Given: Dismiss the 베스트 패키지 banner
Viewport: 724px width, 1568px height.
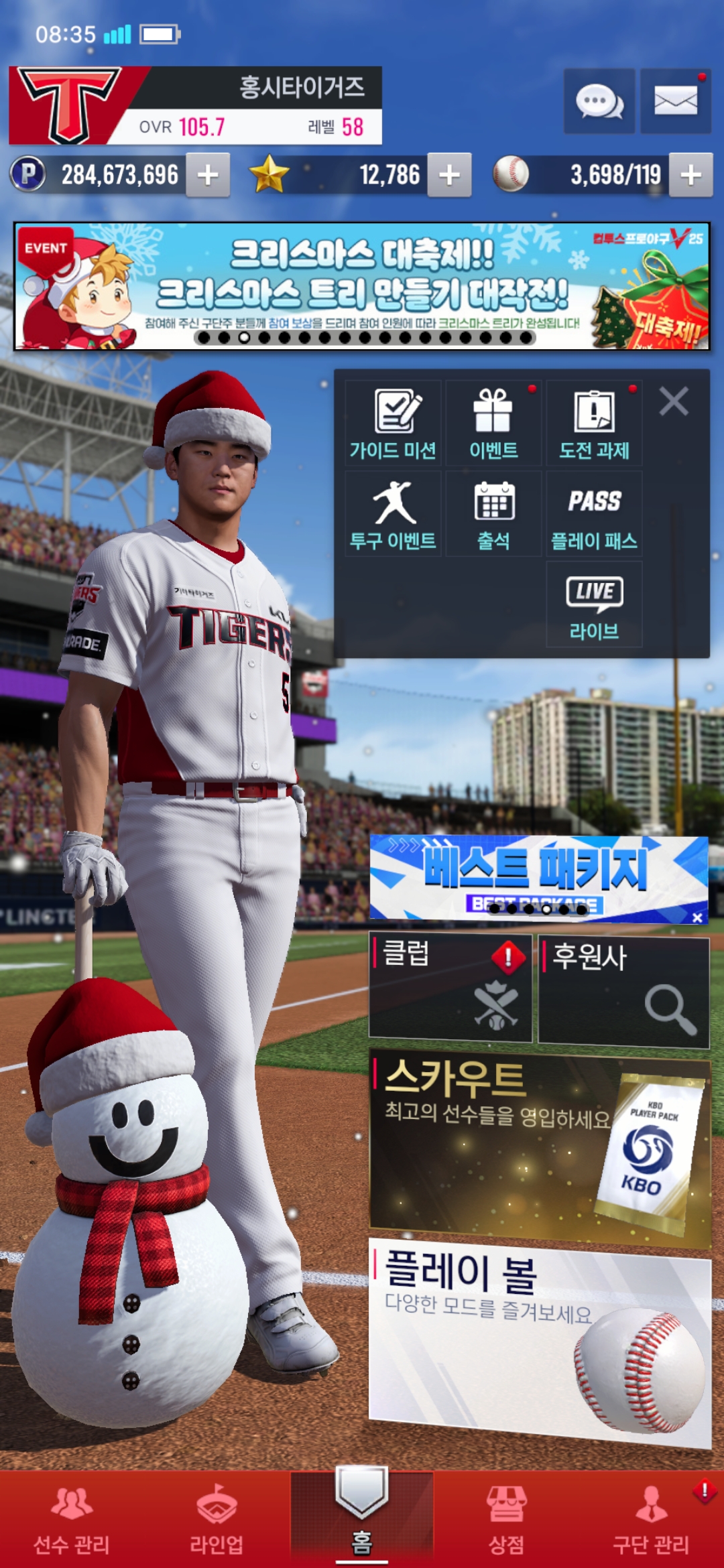Looking at the screenshot, I should click(697, 917).
